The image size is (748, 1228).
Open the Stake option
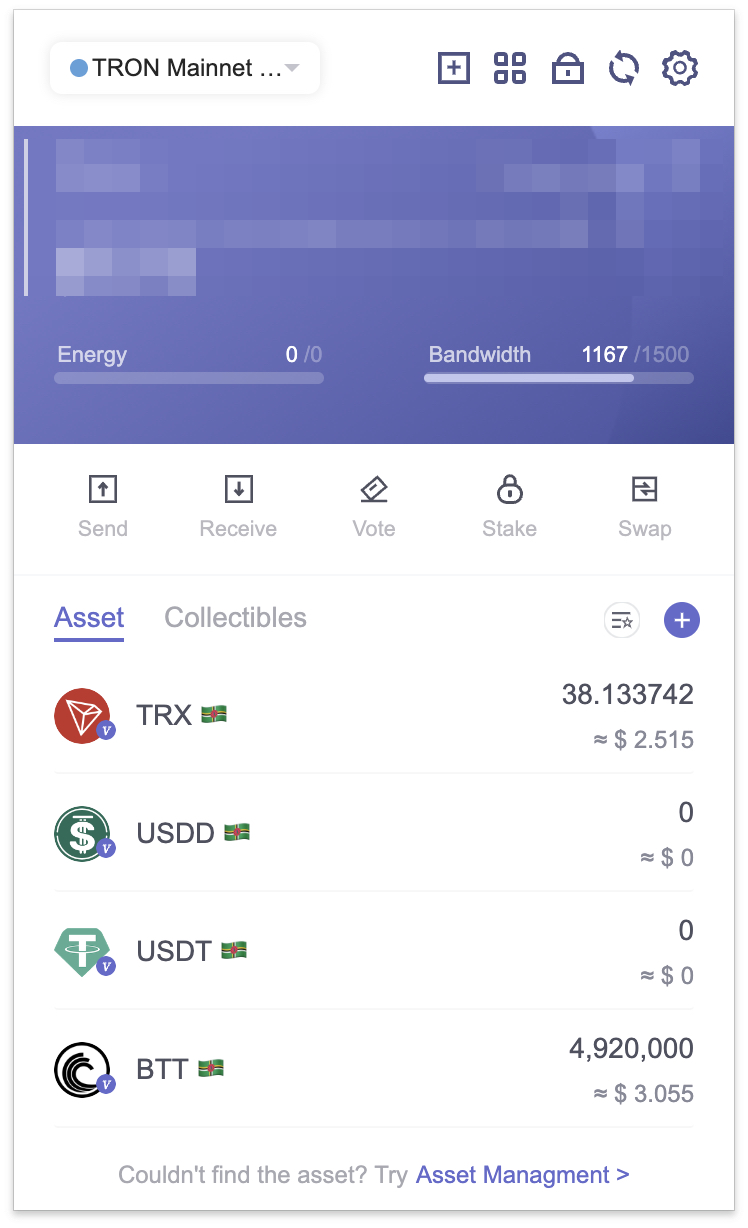(510, 507)
